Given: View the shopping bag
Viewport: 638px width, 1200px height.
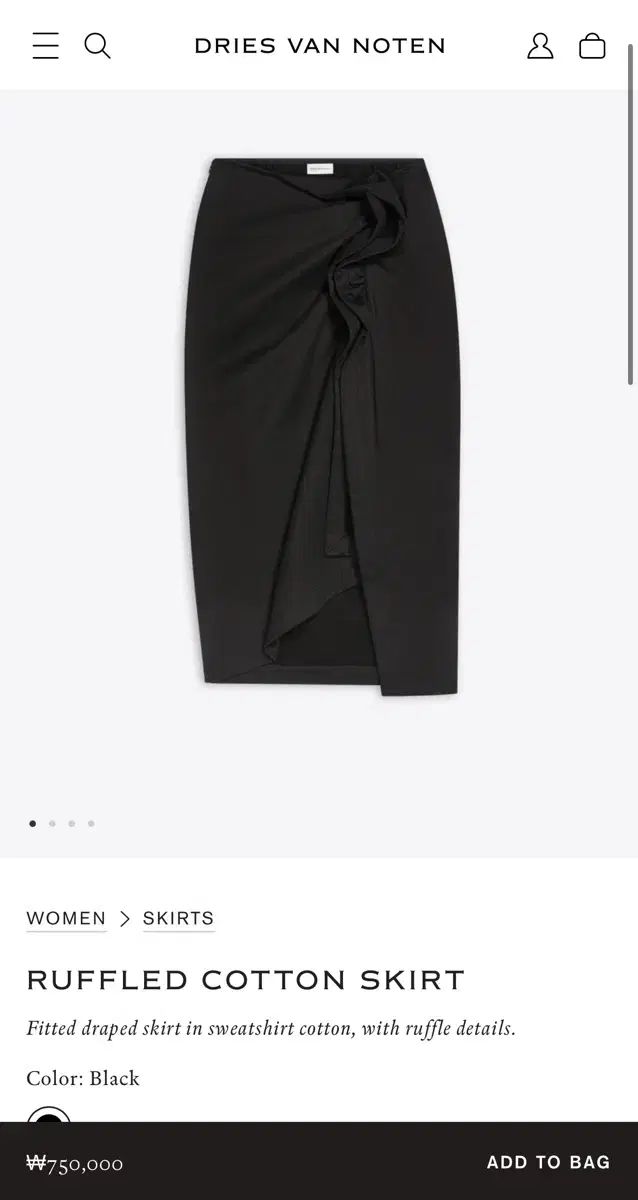Looking at the screenshot, I should (592, 46).
